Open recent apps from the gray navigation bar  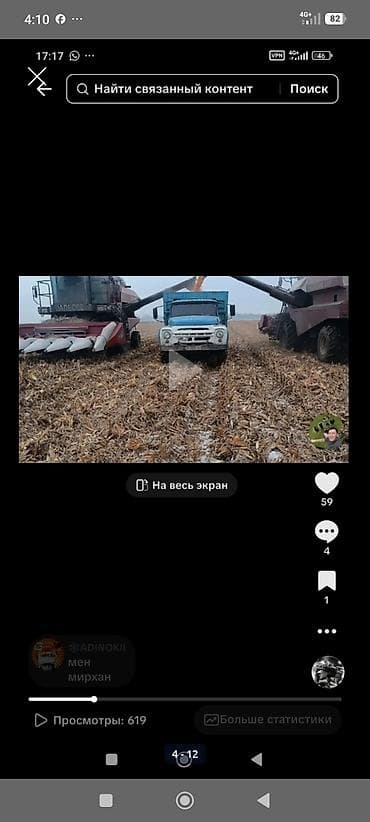coord(106,800)
